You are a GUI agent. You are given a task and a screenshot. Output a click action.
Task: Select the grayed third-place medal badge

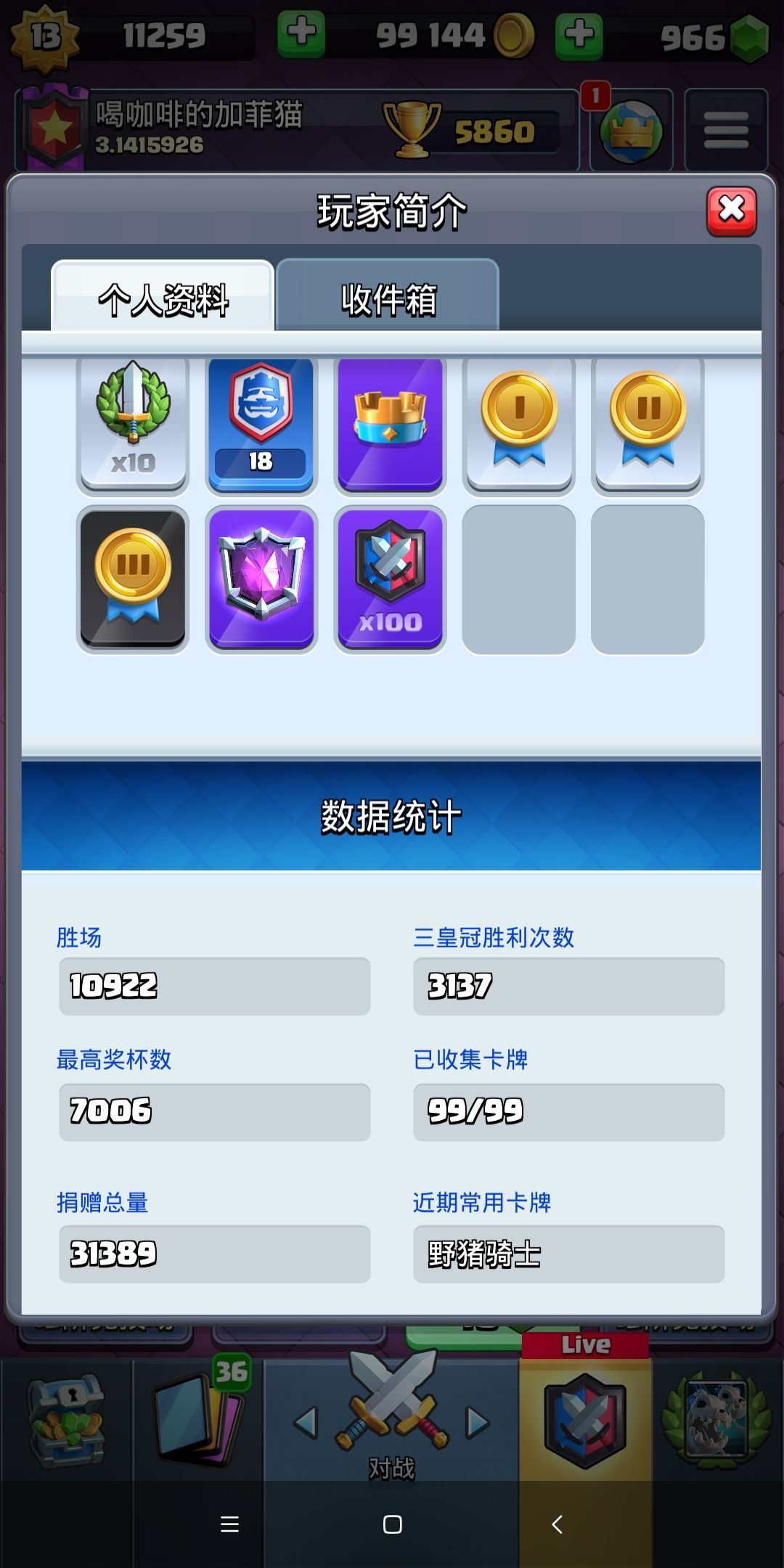(132, 577)
